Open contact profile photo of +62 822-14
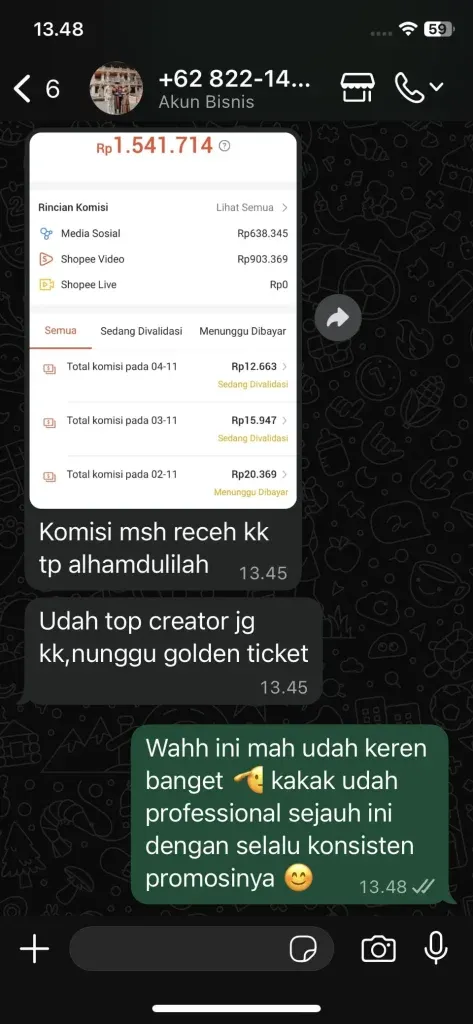This screenshot has height=1024, width=473. pos(116,88)
